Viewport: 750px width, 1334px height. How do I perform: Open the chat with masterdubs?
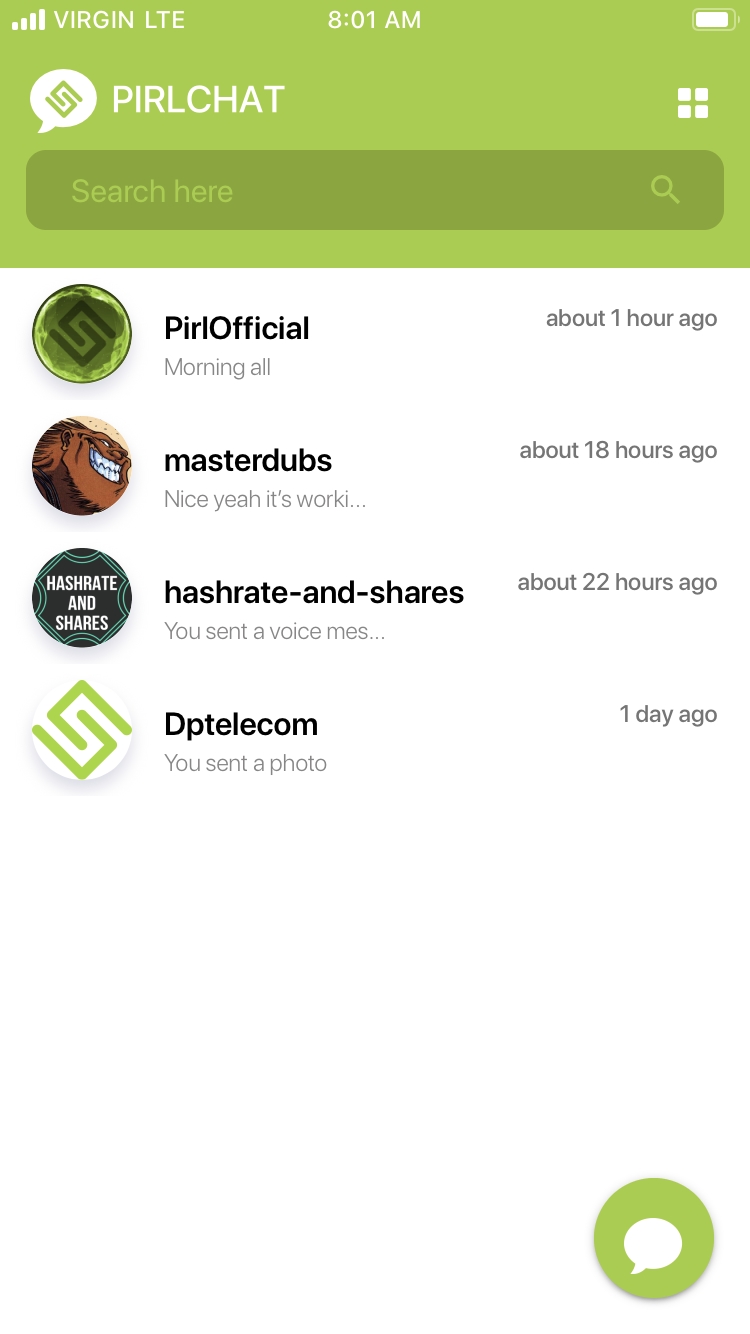374,467
